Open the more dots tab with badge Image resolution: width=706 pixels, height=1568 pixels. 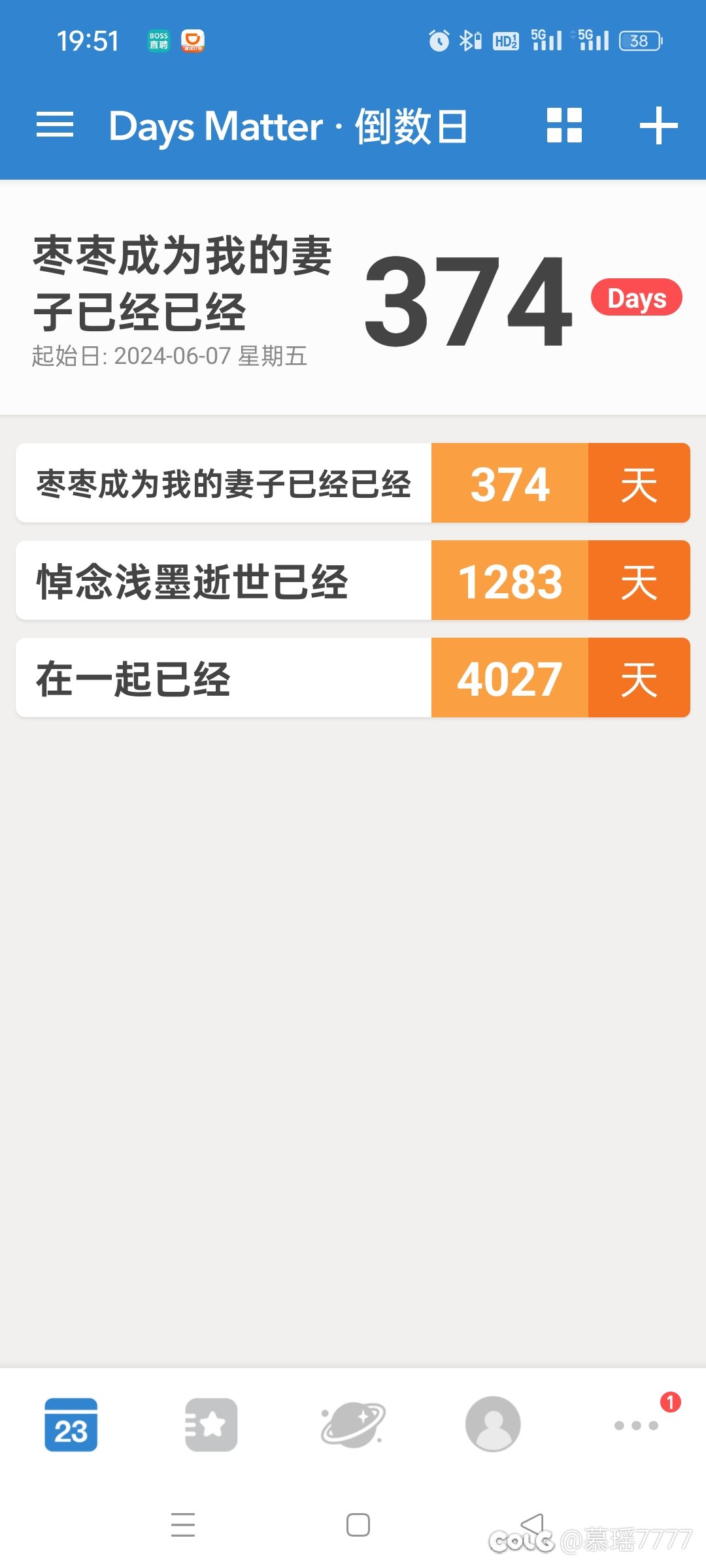pyautogui.click(x=636, y=1425)
